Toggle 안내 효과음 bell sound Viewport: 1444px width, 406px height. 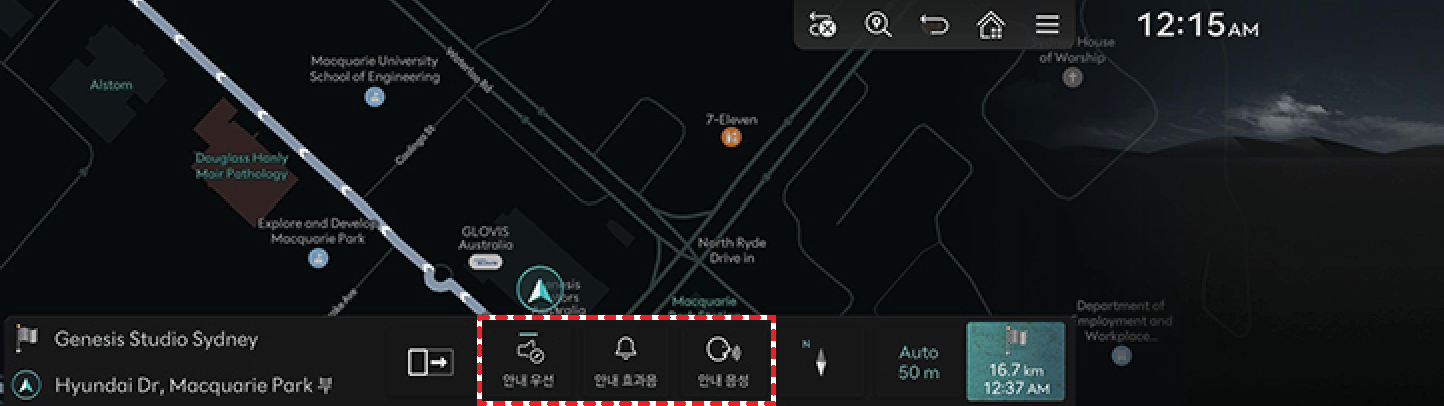click(626, 362)
